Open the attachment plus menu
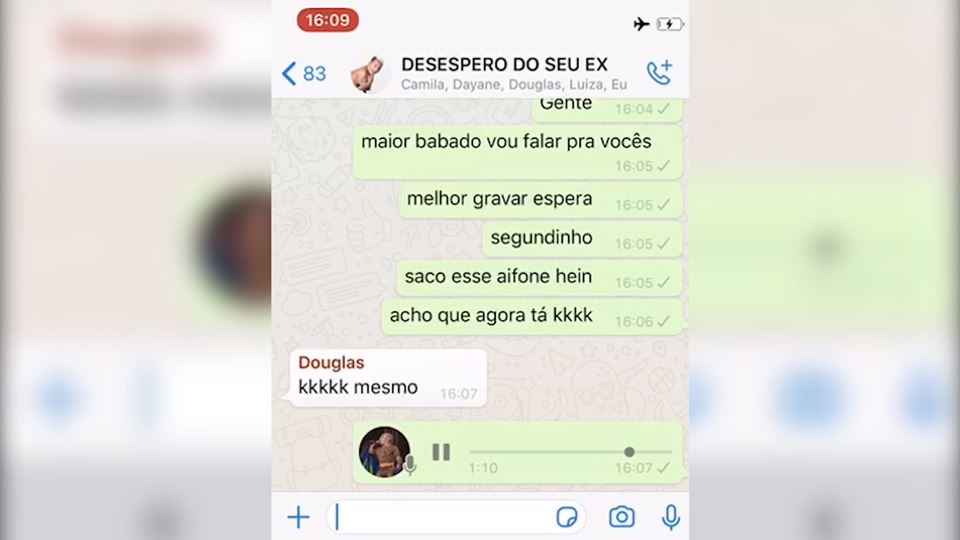The image size is (960, 540). point(298,517)
